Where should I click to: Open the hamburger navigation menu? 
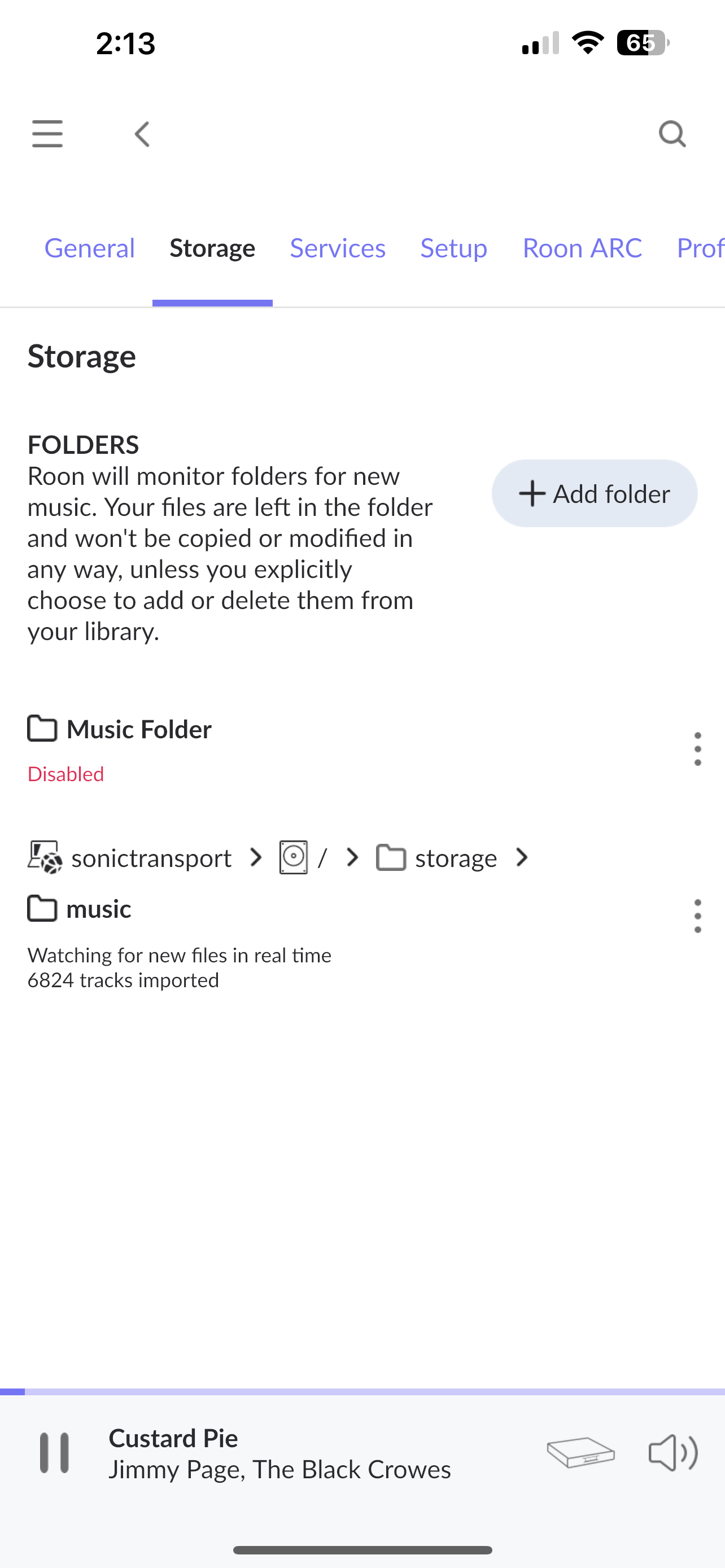click(47, 134)
